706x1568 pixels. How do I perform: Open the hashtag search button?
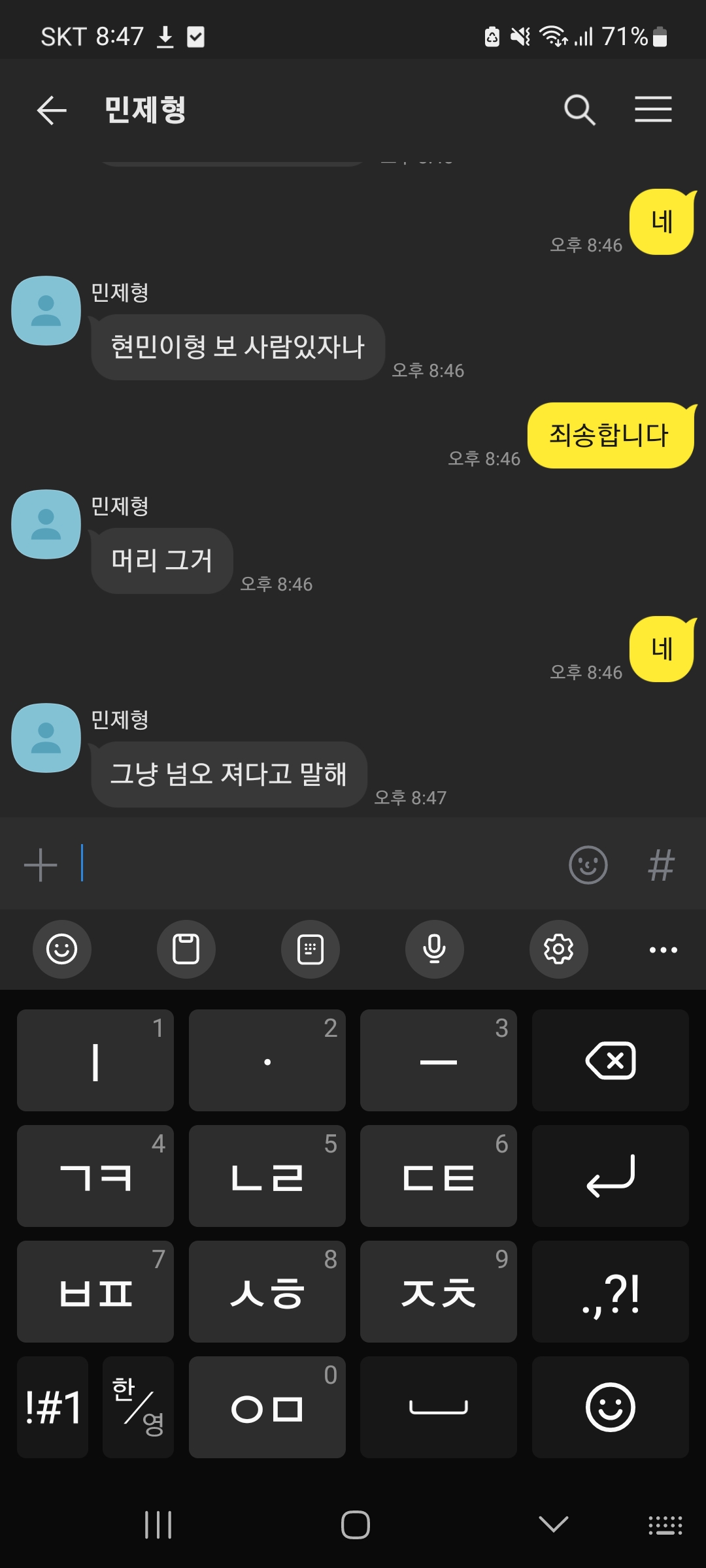(x=661, y=865)
